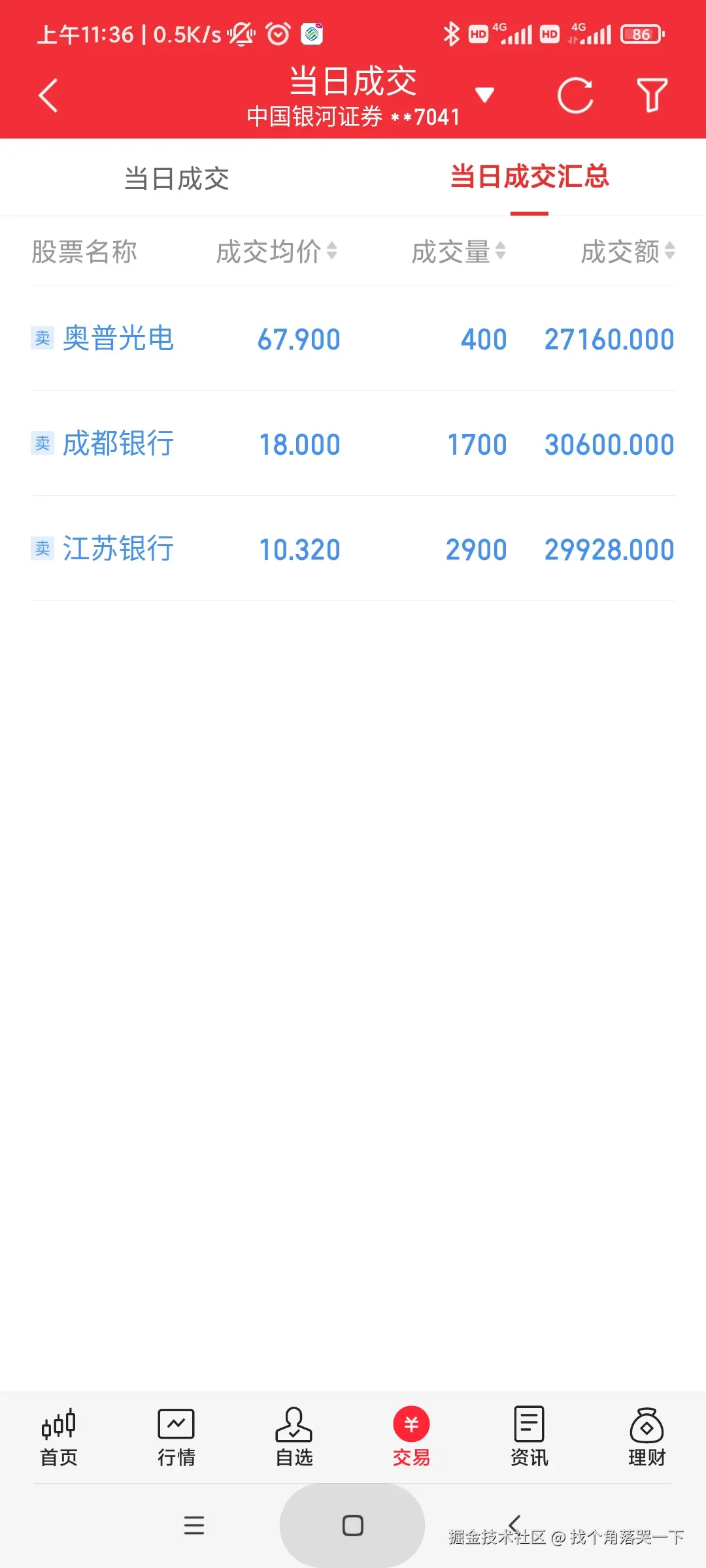Refresh the transaction list
The image size is (706, 1568).
[x=576, y=95]
